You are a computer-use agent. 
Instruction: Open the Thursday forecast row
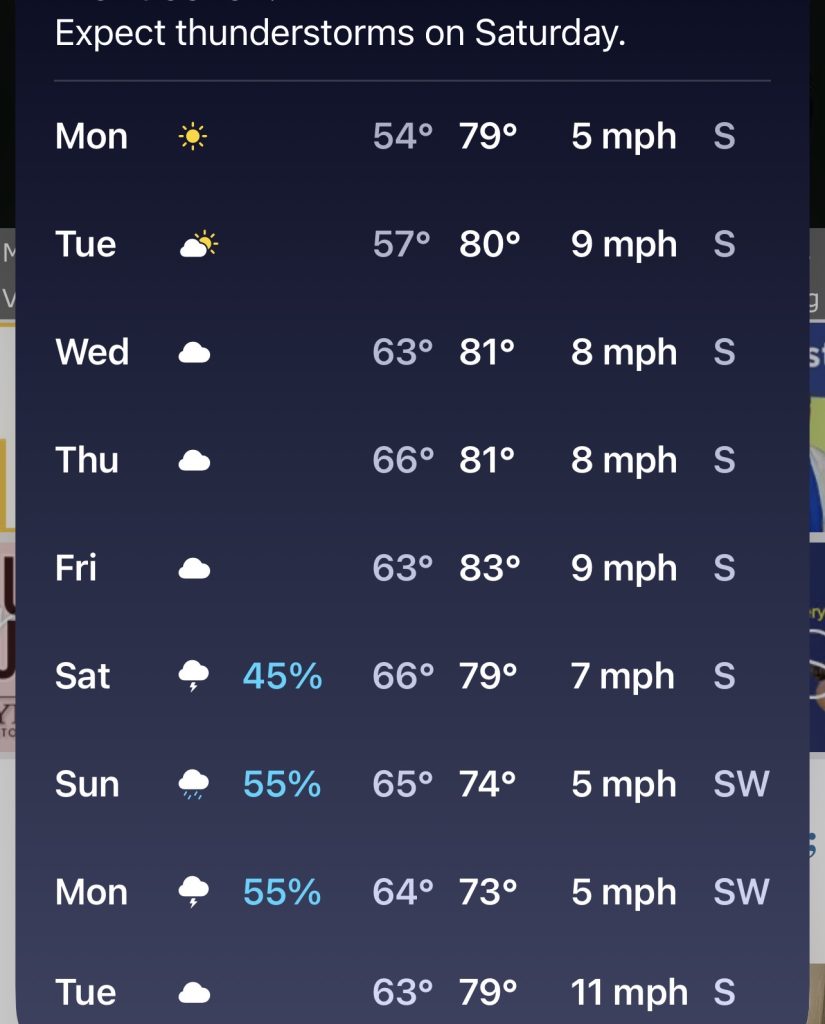tap(412, 460)
